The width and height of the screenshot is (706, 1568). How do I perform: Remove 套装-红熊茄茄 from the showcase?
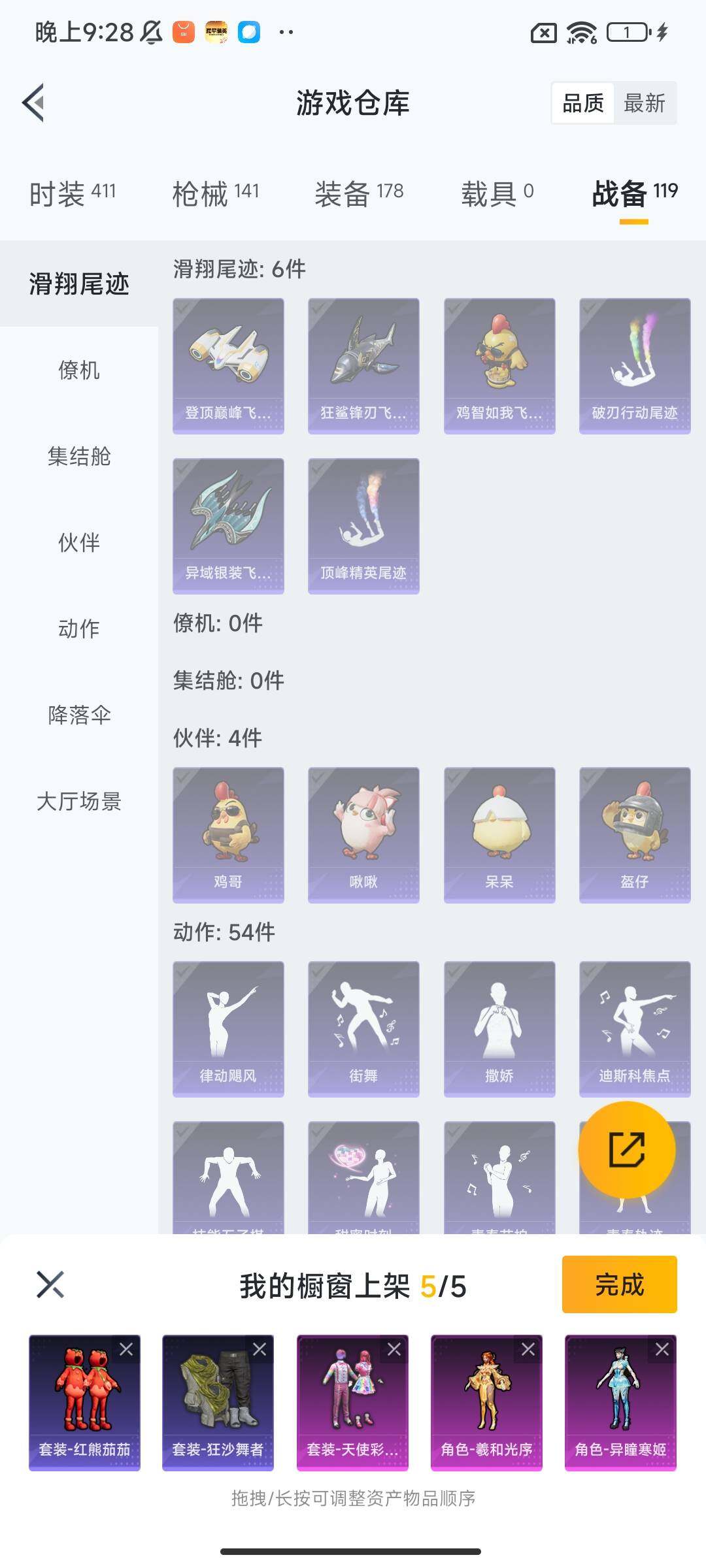click(126, 1349)
